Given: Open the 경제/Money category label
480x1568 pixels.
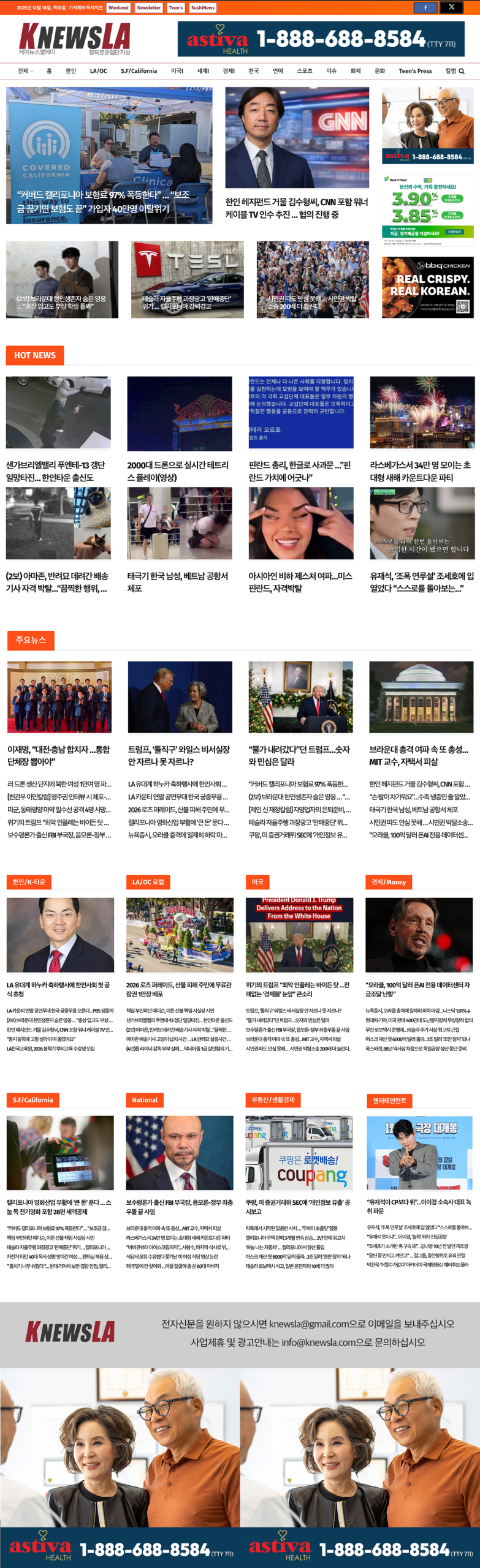Looking at the screenshot, I should point(389,882).
